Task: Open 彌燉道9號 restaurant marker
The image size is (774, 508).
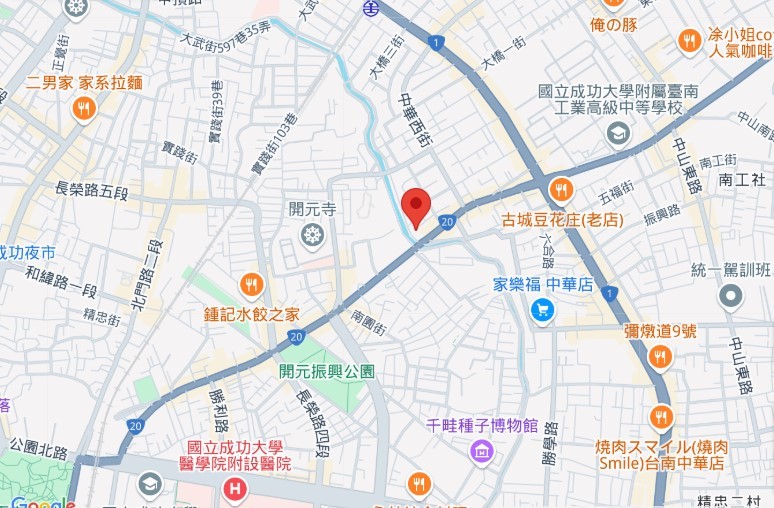Action: (x=660, y=357)
